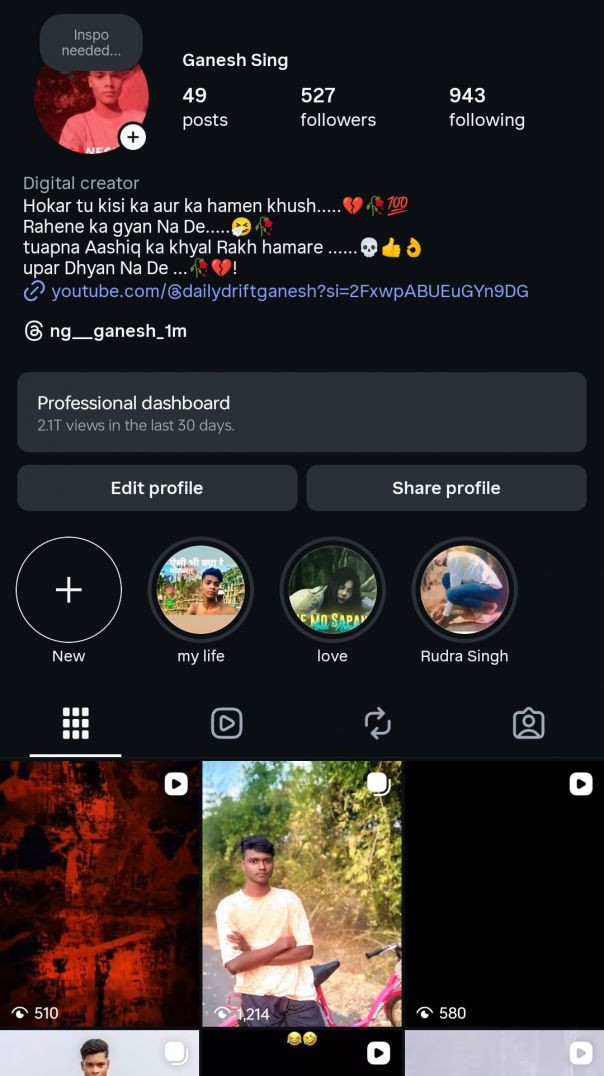Tap the plus badge on profile picture
Image resolution: width=604 pixels, height=1076 pixels.
coord(133,137)
